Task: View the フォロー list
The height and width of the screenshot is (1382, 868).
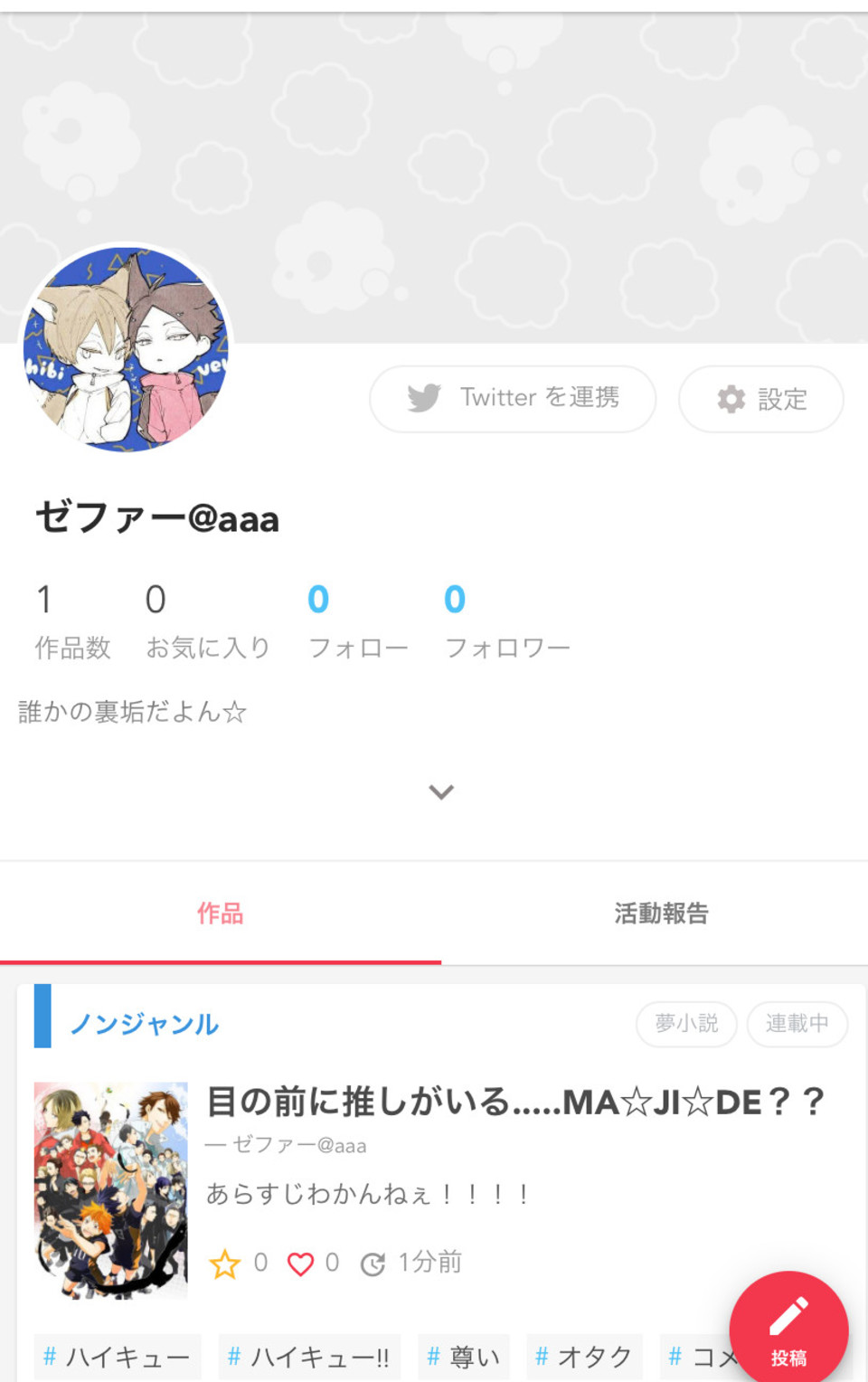Action: click(x=358, y=622)
